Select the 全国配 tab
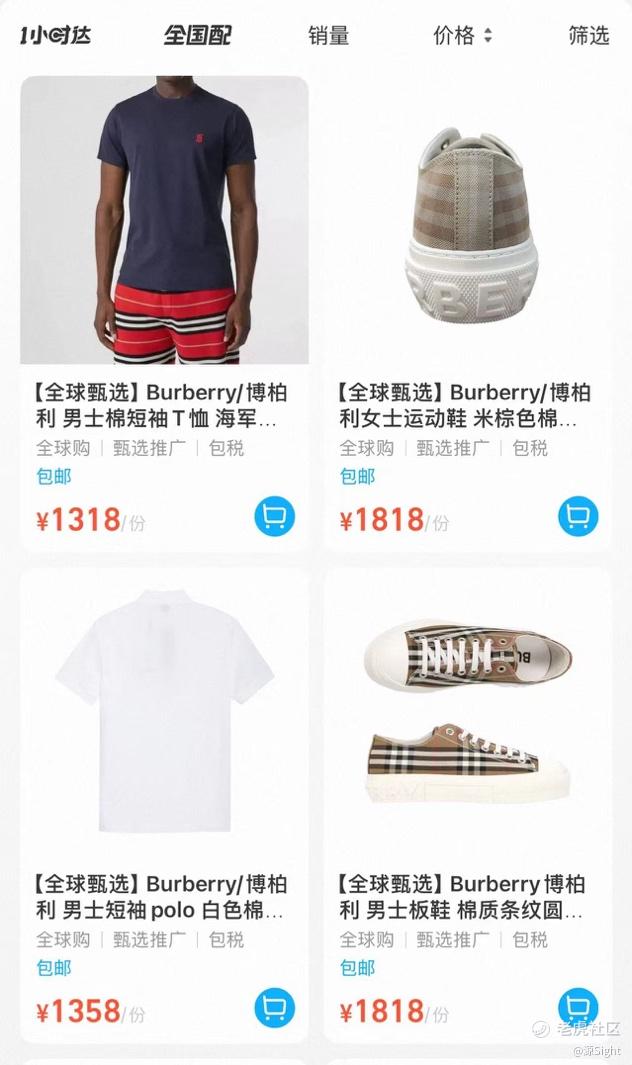This screenshot has height=1065, width=632. (x=197, y=35)
